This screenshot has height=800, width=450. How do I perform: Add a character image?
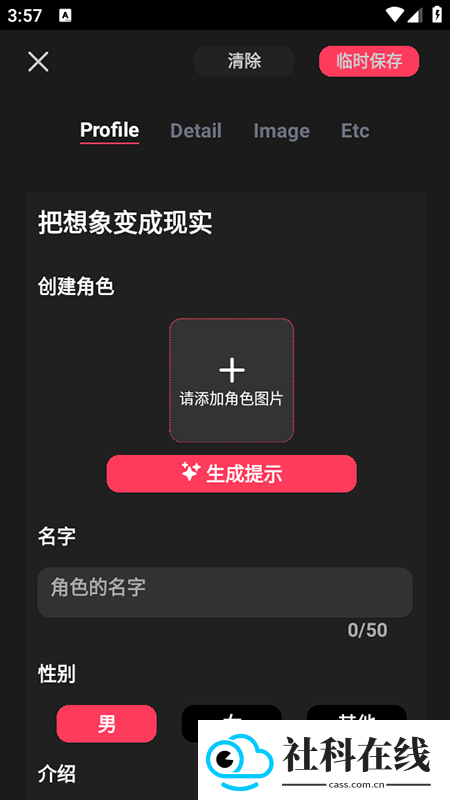[x=232, y=380]
